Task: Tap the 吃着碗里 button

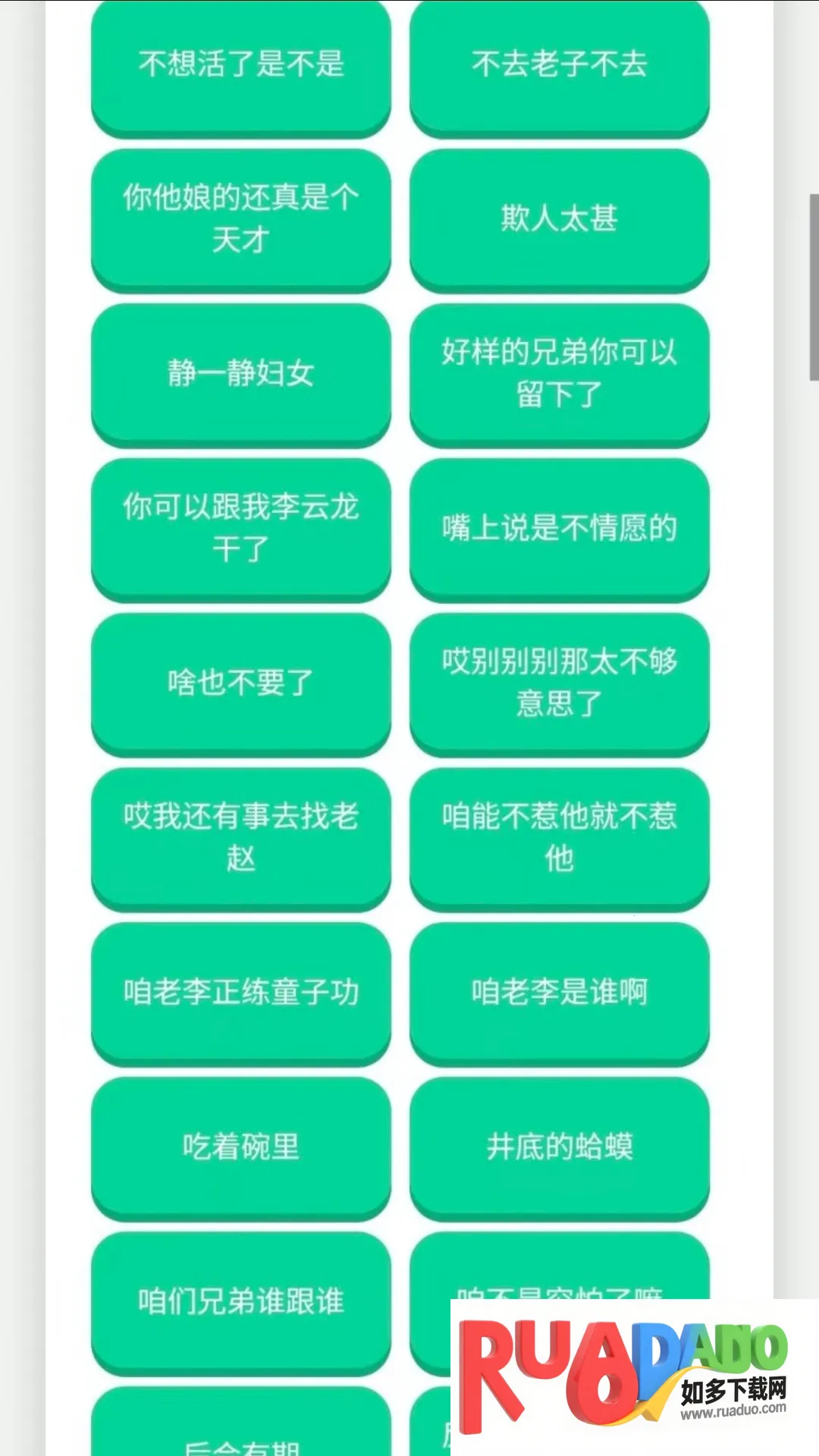Action: [241, 1147]
